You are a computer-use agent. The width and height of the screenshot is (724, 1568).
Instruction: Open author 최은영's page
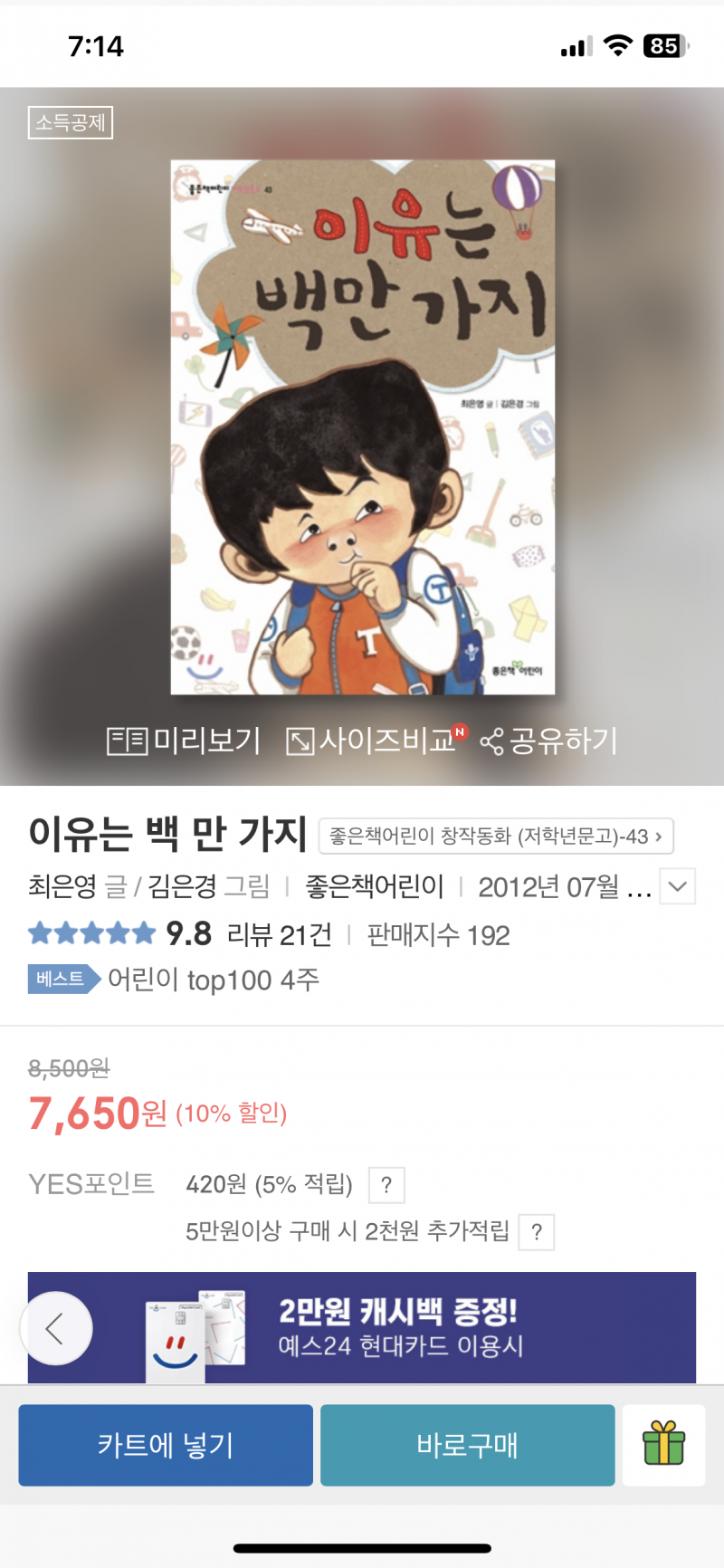click(62, 886)
